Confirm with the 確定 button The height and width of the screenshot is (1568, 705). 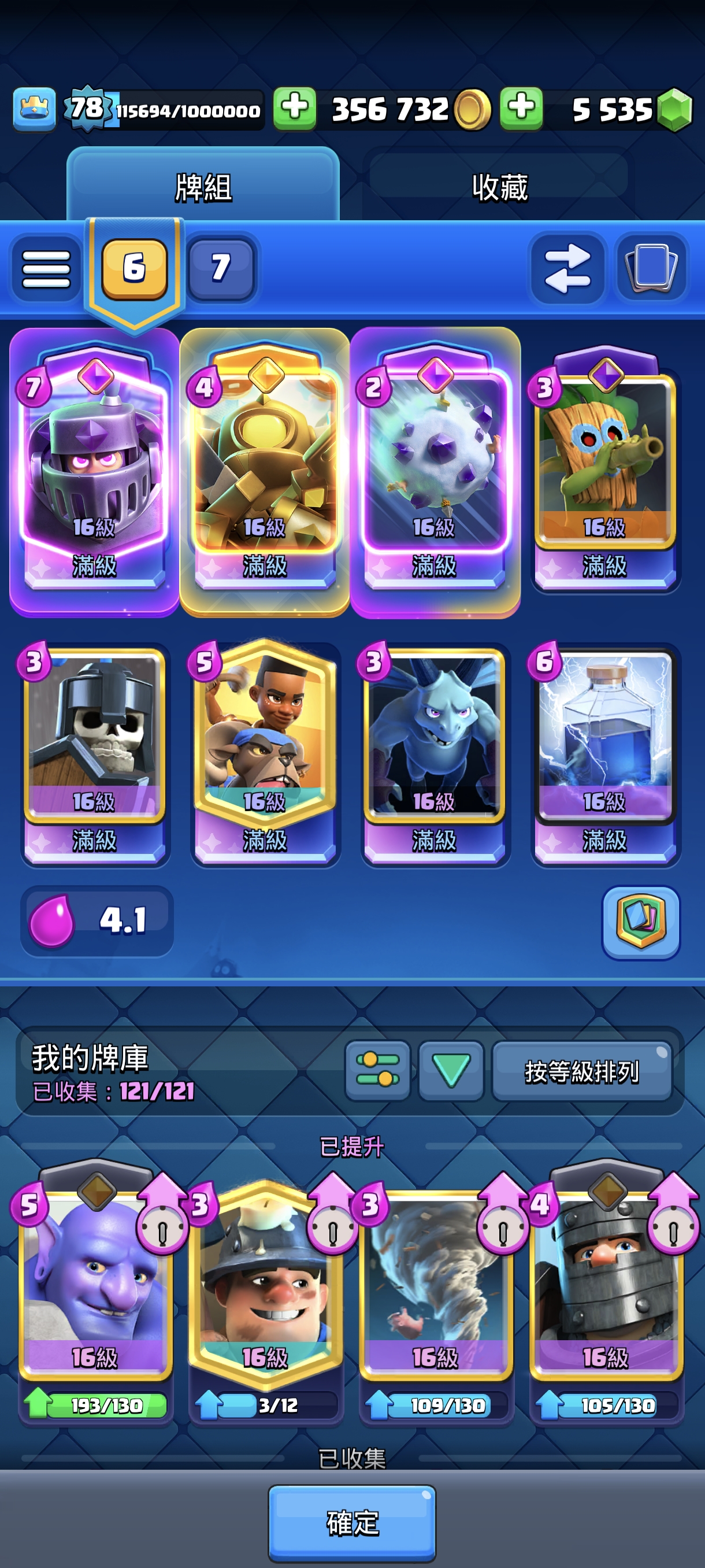click(352, 1523)
